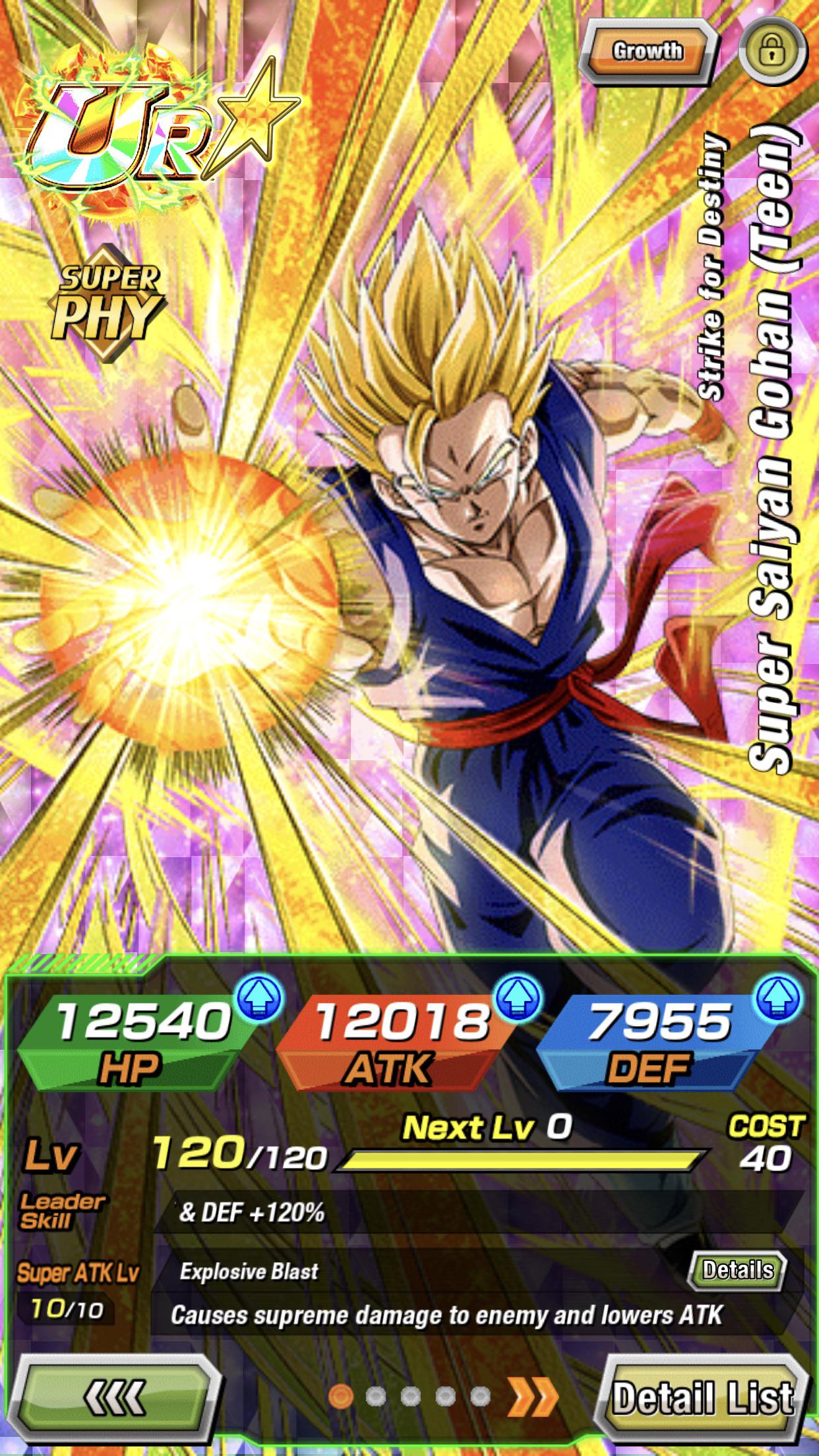Toggle the character lock state
Screen dimensions: 819x1456
(x=770, y=51)
